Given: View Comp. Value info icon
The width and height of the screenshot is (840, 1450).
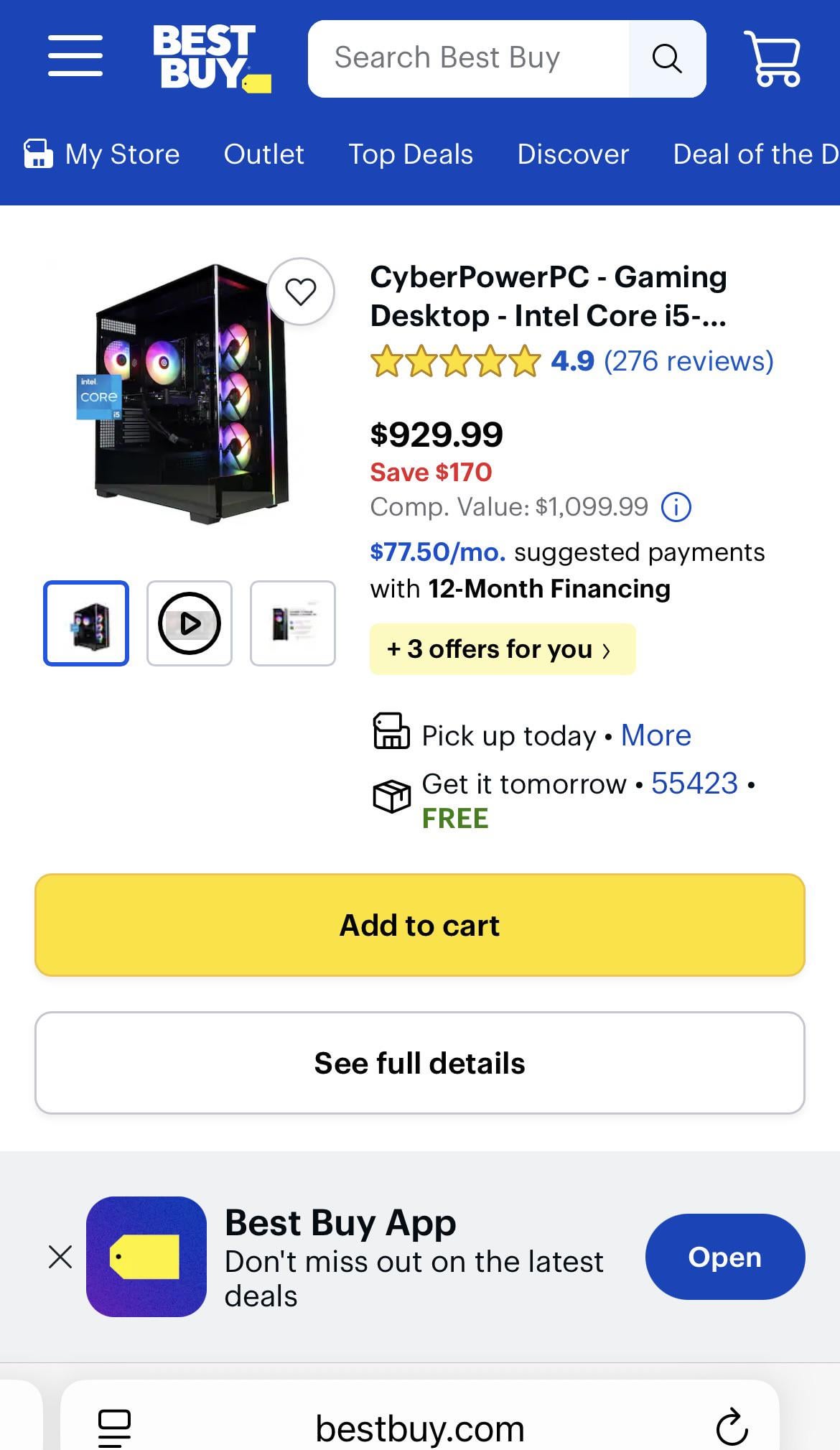Looking at the screenshot, I should (x=676, y=507).
